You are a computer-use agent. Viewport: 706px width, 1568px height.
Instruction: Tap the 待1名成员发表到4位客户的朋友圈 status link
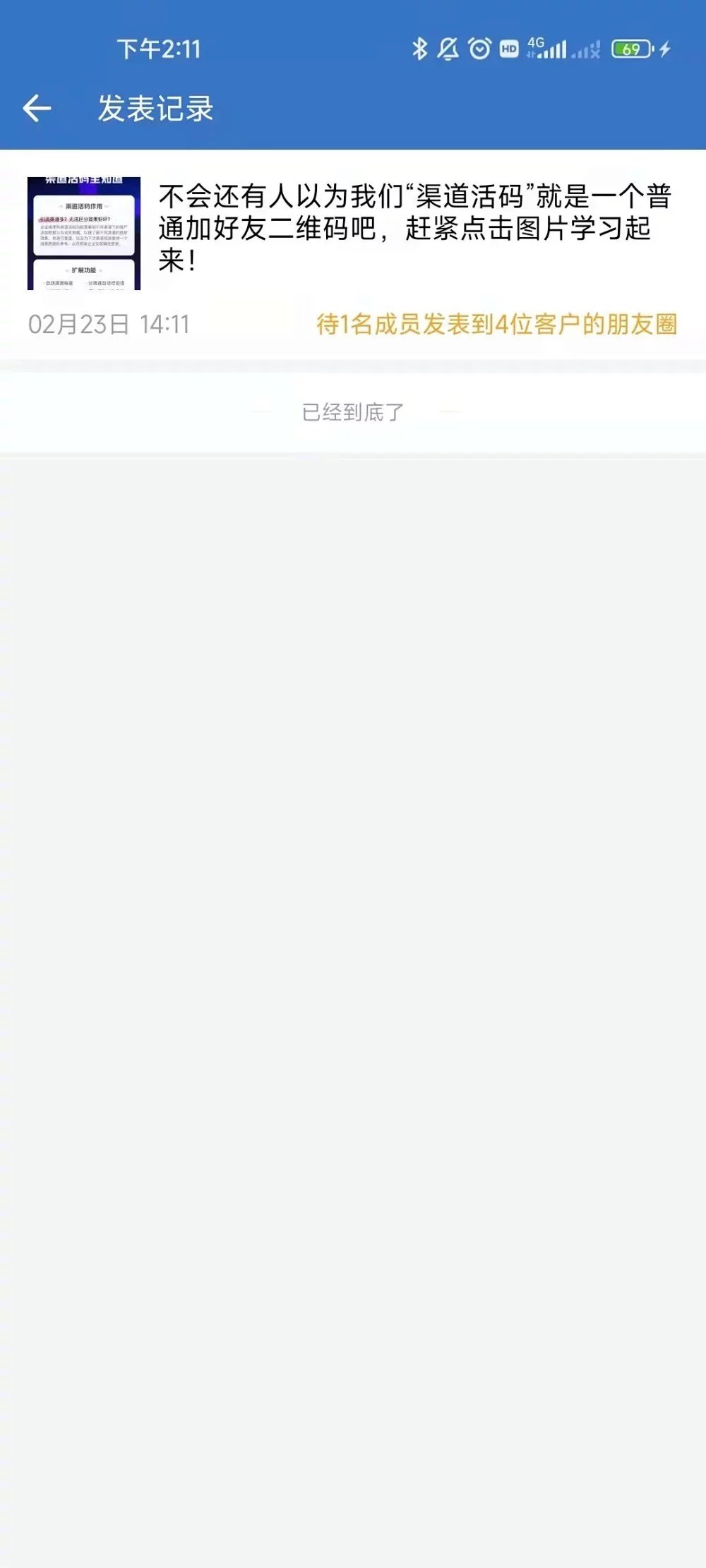496,325
